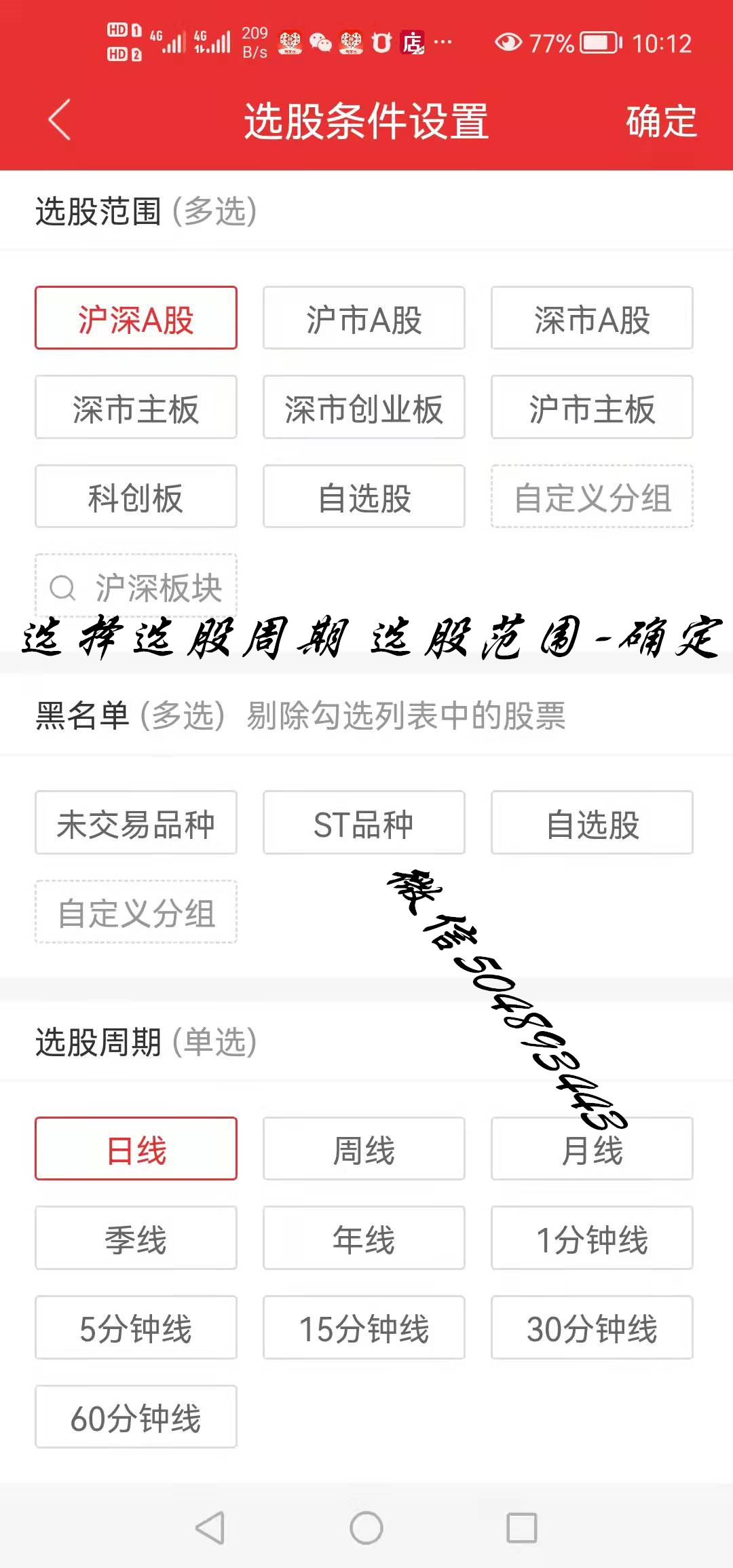Select 科创板 in stock range
This screenshot has width=733, height=1568.
pyautogui.click(x=136, y=497)
